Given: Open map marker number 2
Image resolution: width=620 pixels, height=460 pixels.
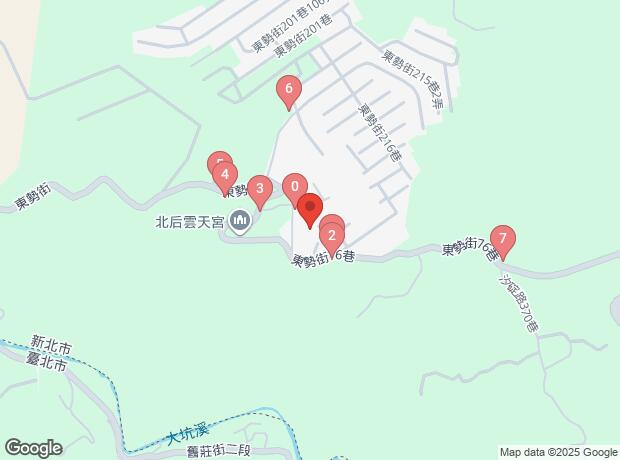Looking at the screenshot, I should coord(331,238).
